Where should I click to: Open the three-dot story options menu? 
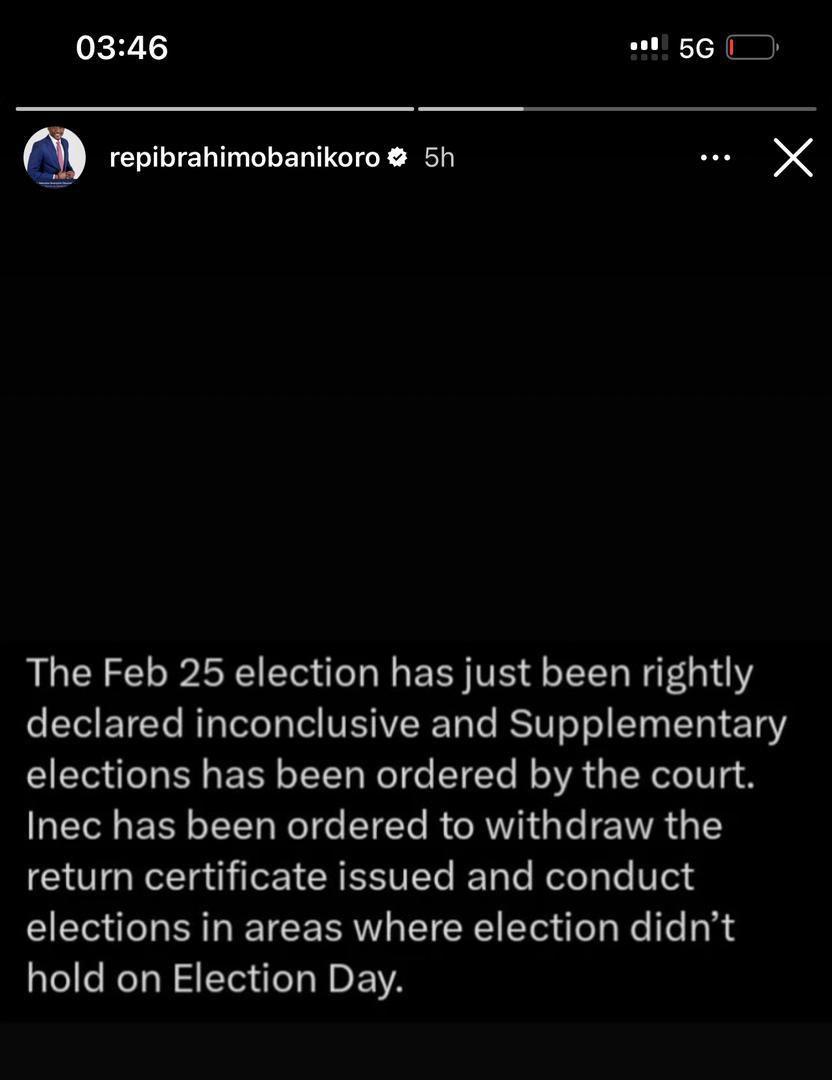coord(715,158)
